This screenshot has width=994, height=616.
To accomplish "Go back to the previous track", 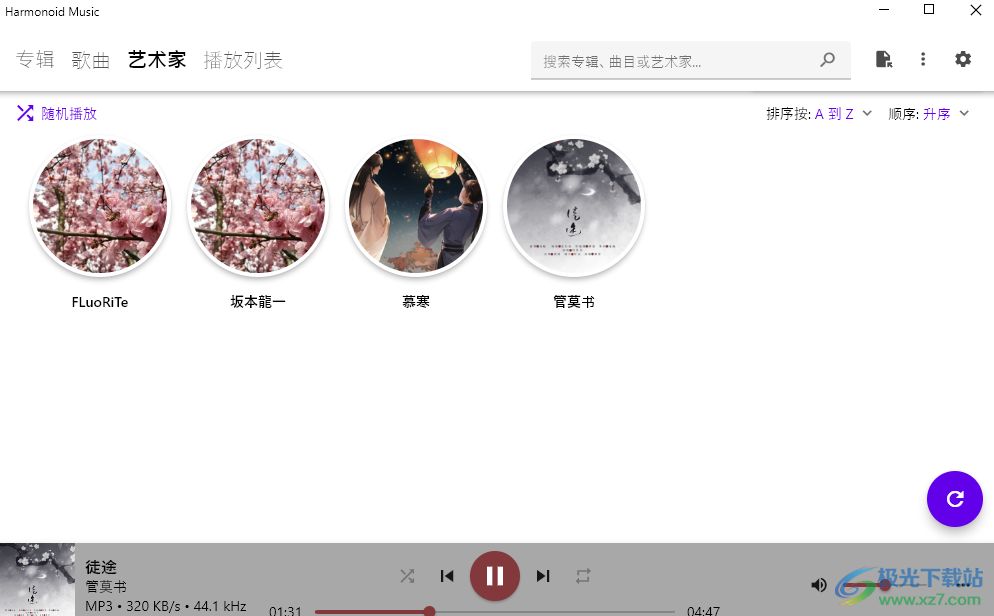I will tap(447, 576).
